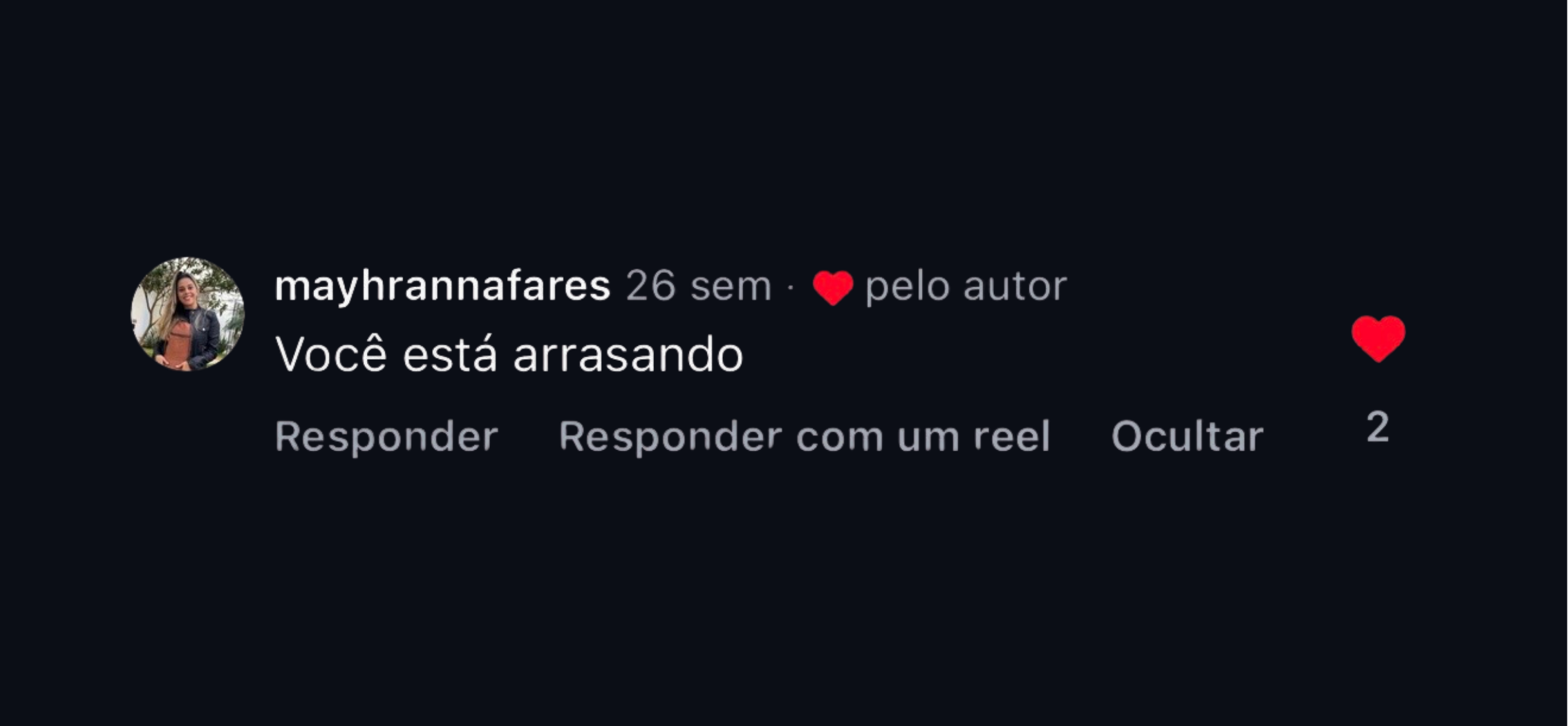The image size is (1568, 726).
Task: Choose Responder com um reel
Action: click(804, 436)
